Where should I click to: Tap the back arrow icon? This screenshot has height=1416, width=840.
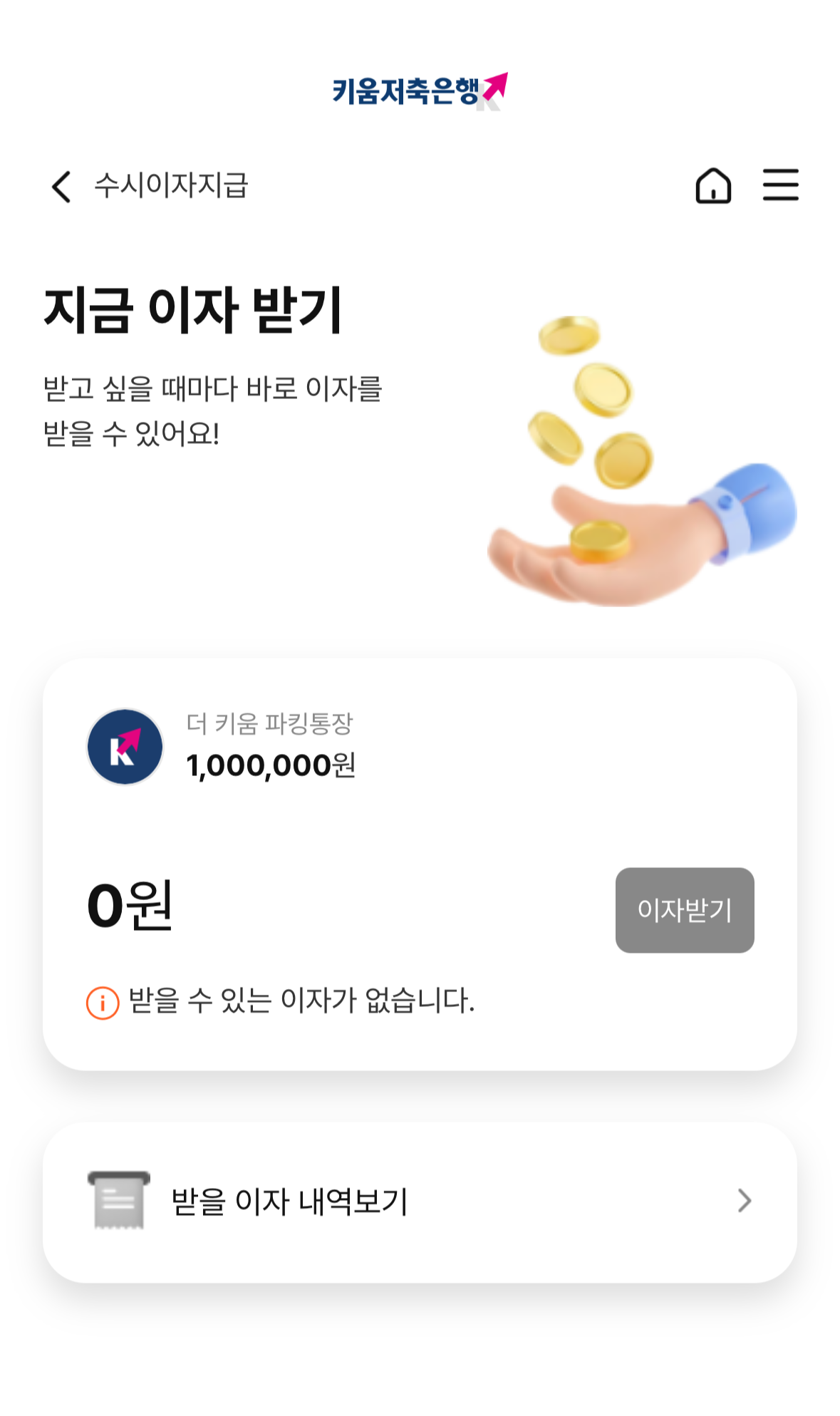tap(61, 185)
